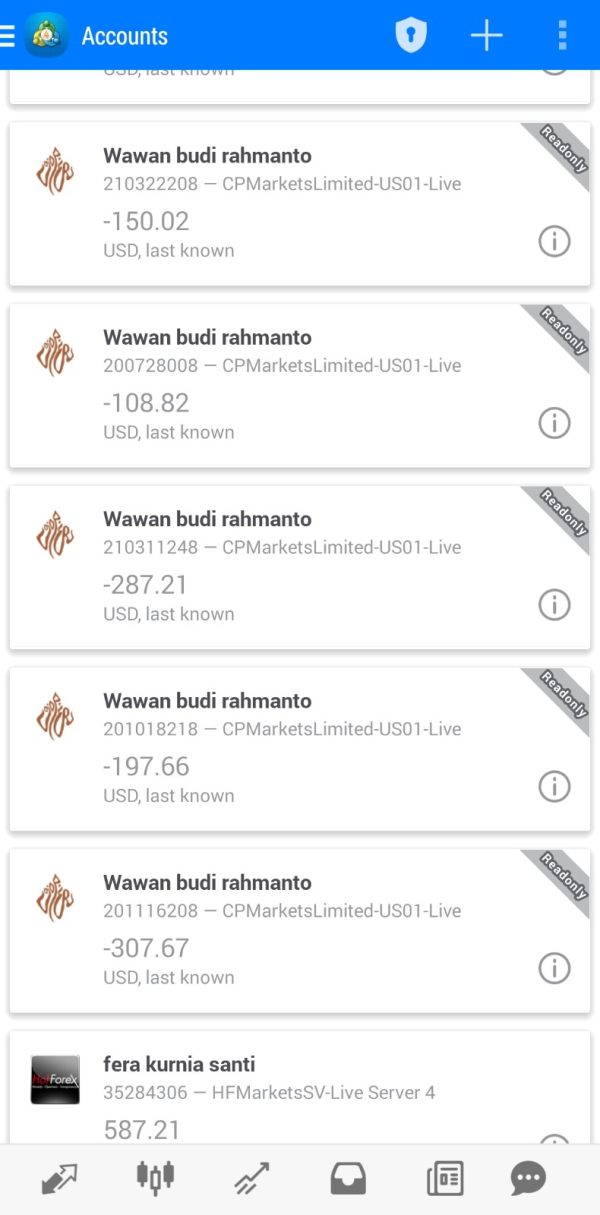600x1215 pixels.
Task: Add a new account with plus icon
Action: point(487,36)
